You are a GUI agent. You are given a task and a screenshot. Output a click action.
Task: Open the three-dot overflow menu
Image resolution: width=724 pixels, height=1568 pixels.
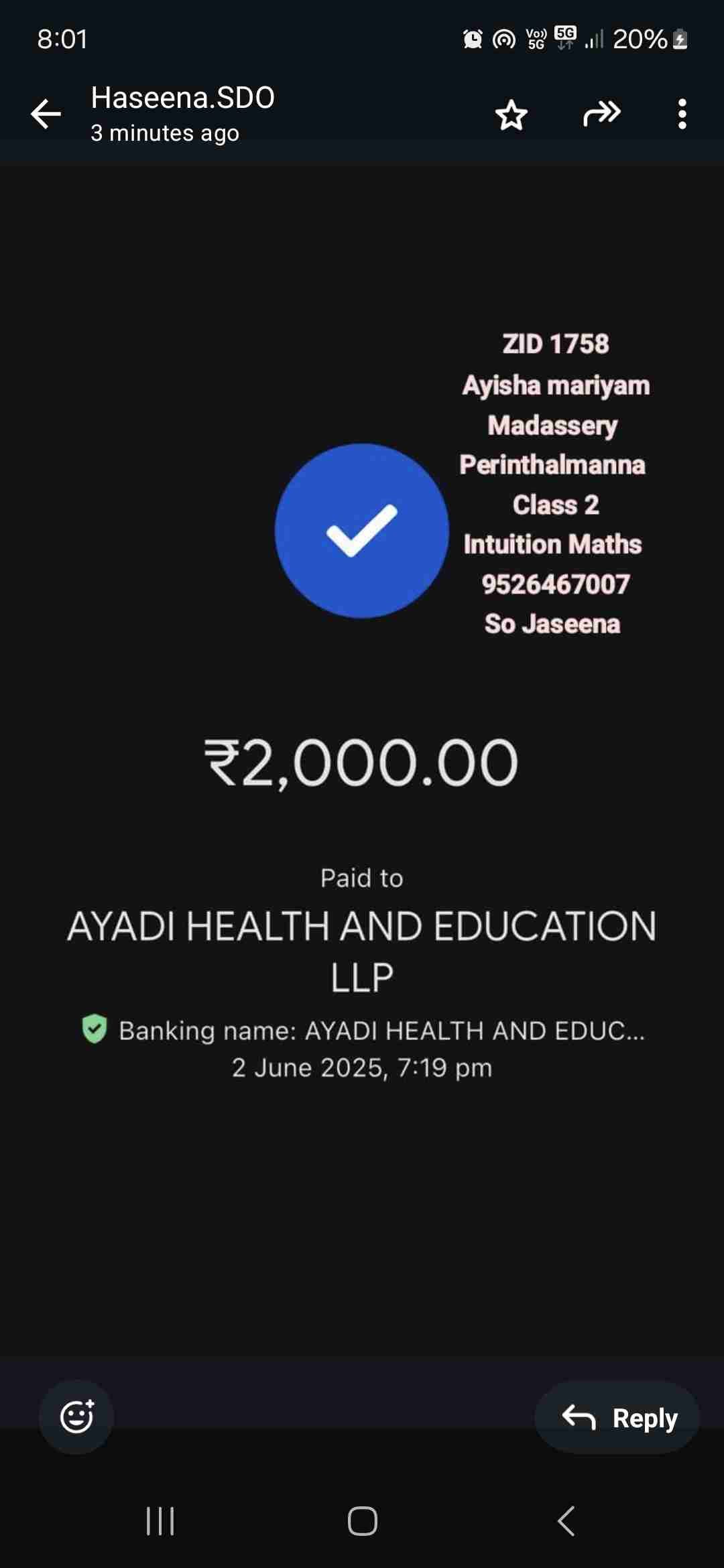pyautogui.click(x=682, y=114)
